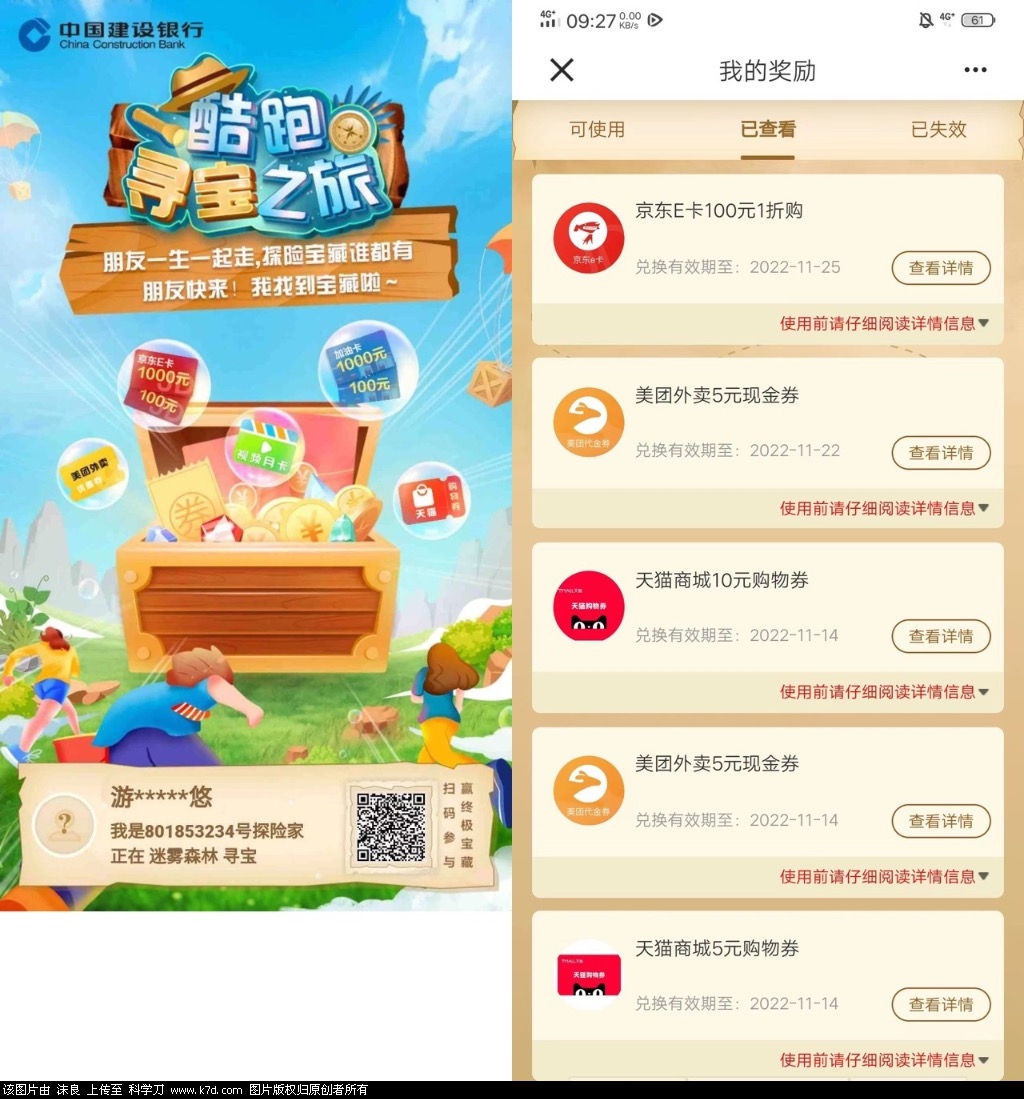Expand usage info under 天猫商城5元购物券

pyautogui.click(x=884, y=1060)
